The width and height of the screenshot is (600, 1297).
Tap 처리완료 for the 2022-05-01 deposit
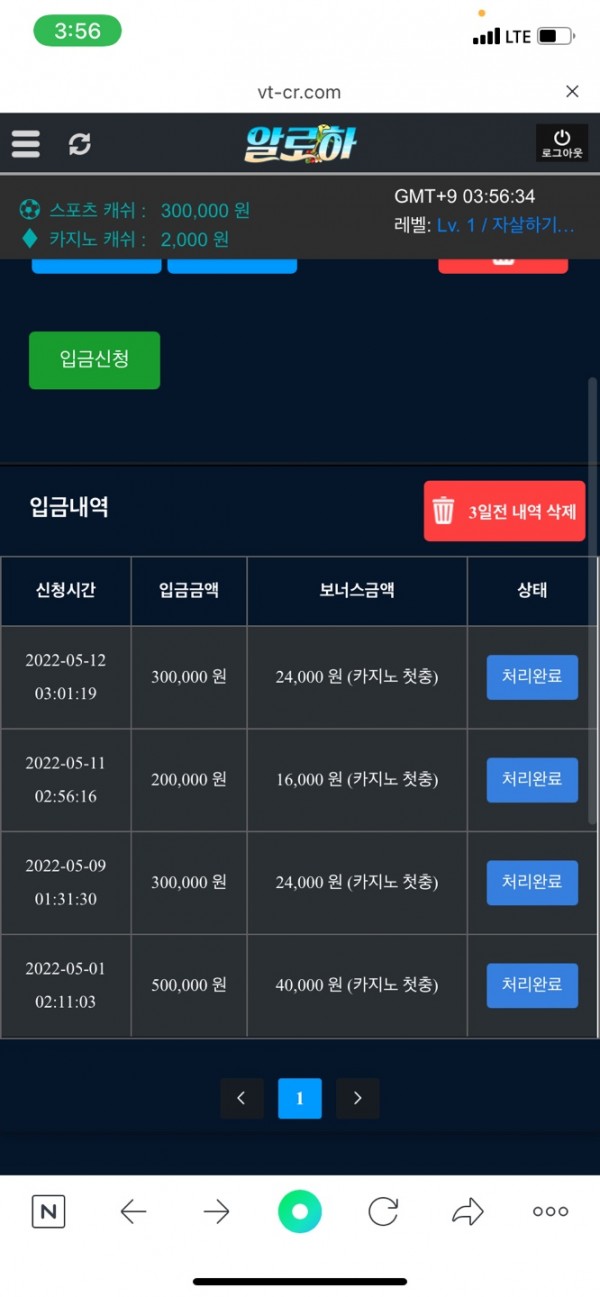pyautogui.click(x=532, y=985)
